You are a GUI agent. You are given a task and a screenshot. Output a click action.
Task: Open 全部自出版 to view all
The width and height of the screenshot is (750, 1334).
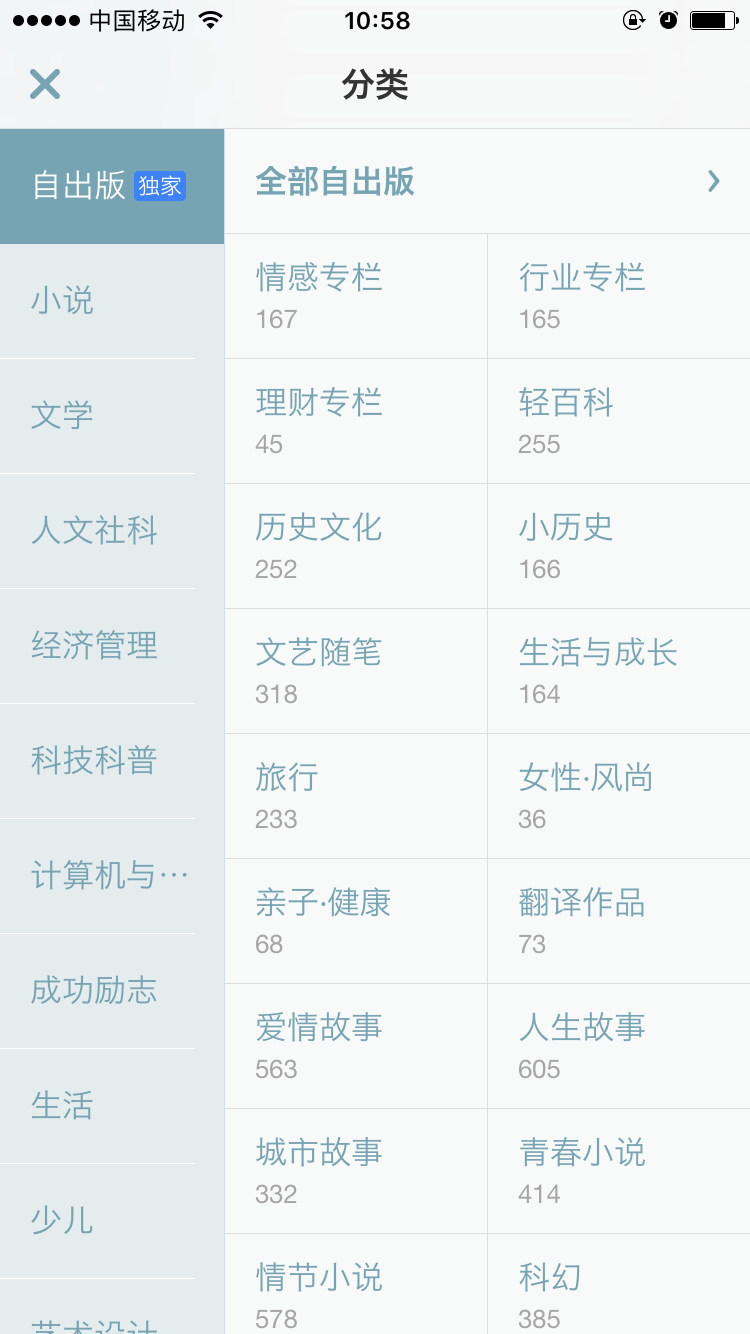(x=487, y=182)
